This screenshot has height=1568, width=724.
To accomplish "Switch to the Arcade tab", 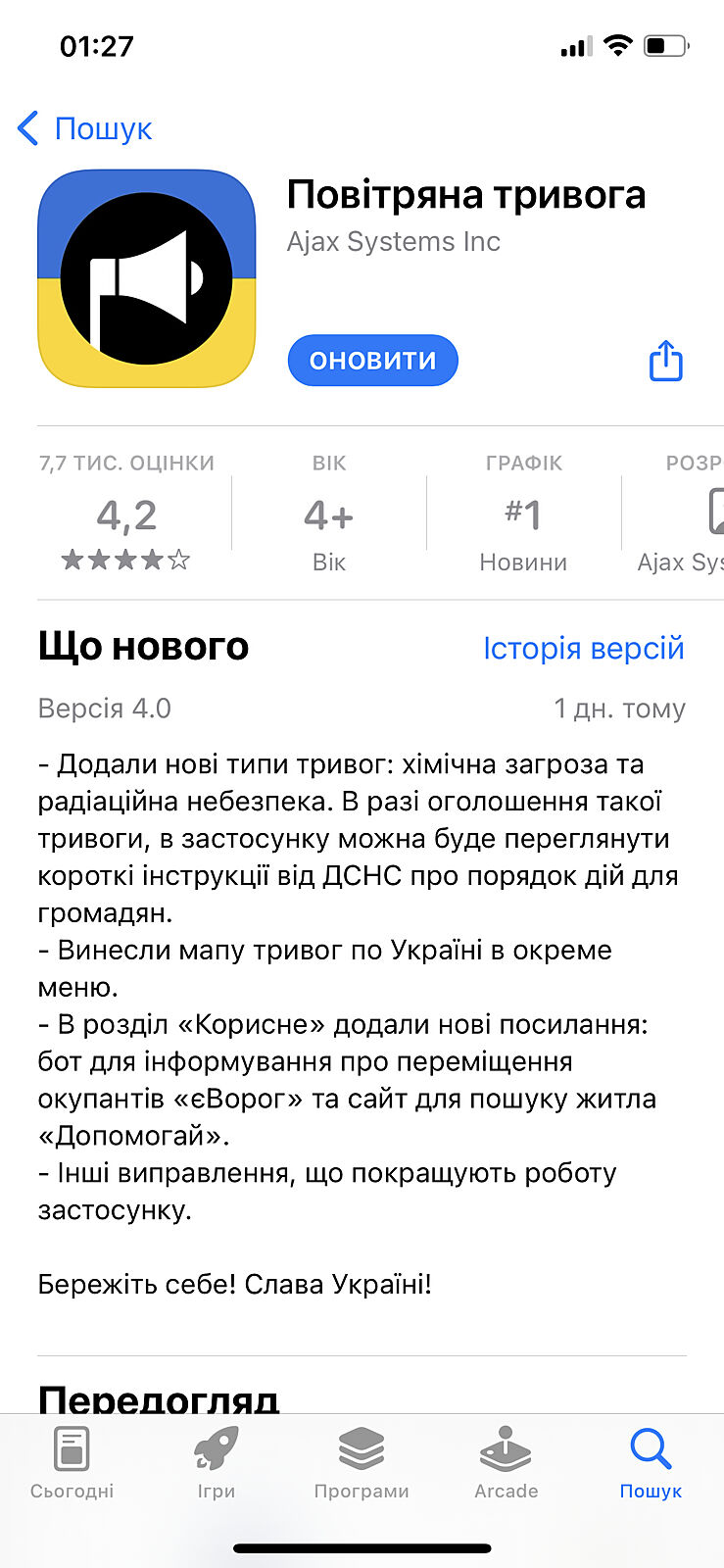I will 506,1462.
